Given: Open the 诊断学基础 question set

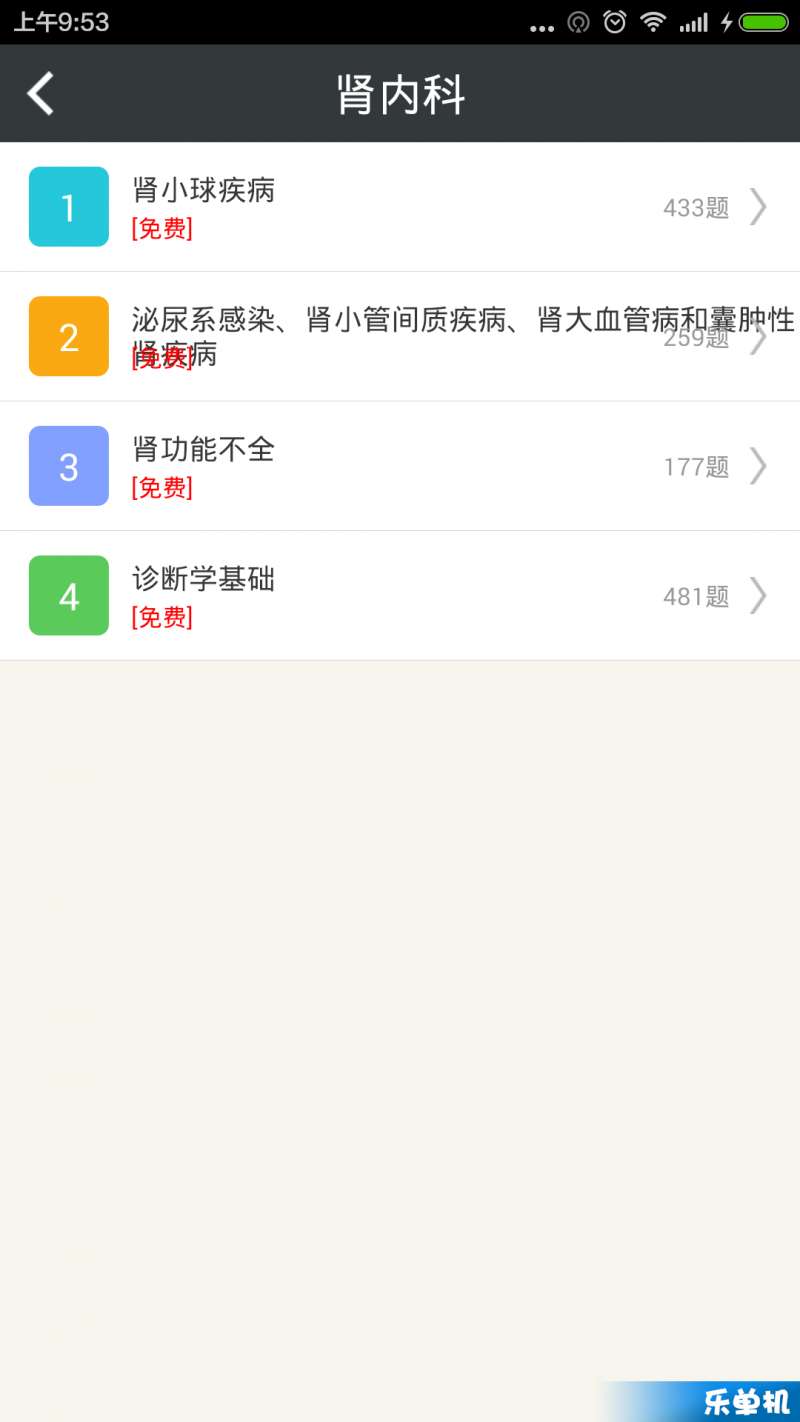Looking at the screenshot, I should coord(400,596).
